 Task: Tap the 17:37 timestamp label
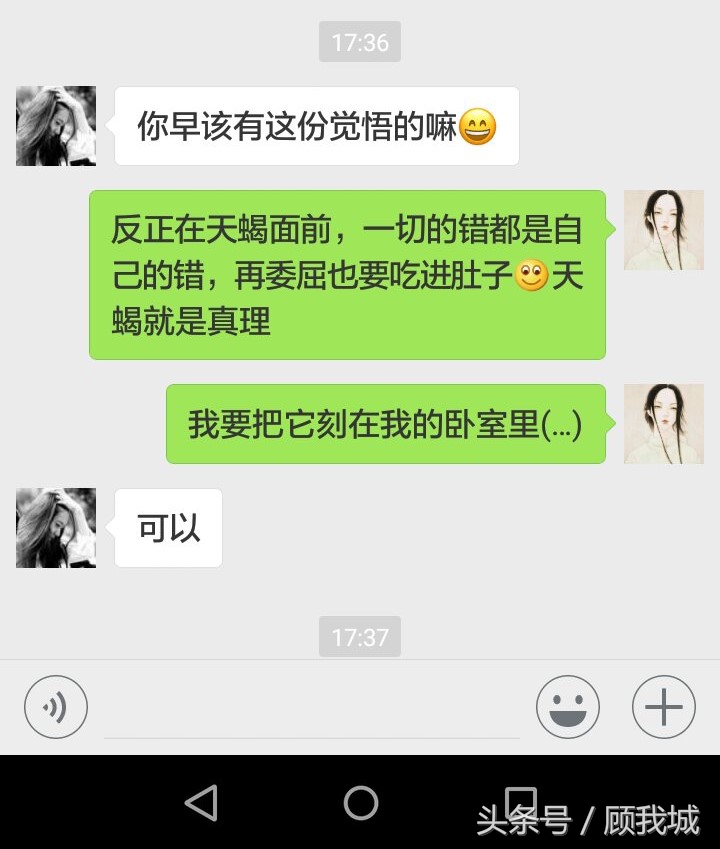[x=359, y=636]
